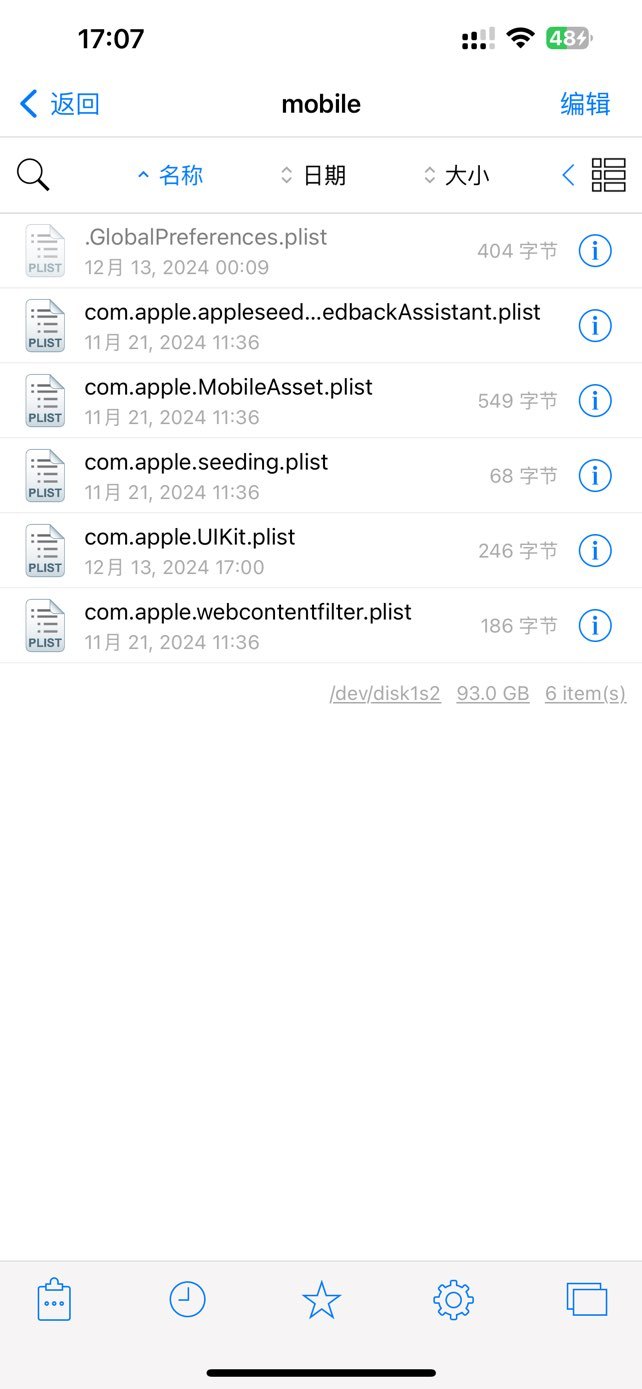This screenshot has height=1389, width=642.
Task: Tap the /dev/disk1s2 link
Action: coord(385,694)
